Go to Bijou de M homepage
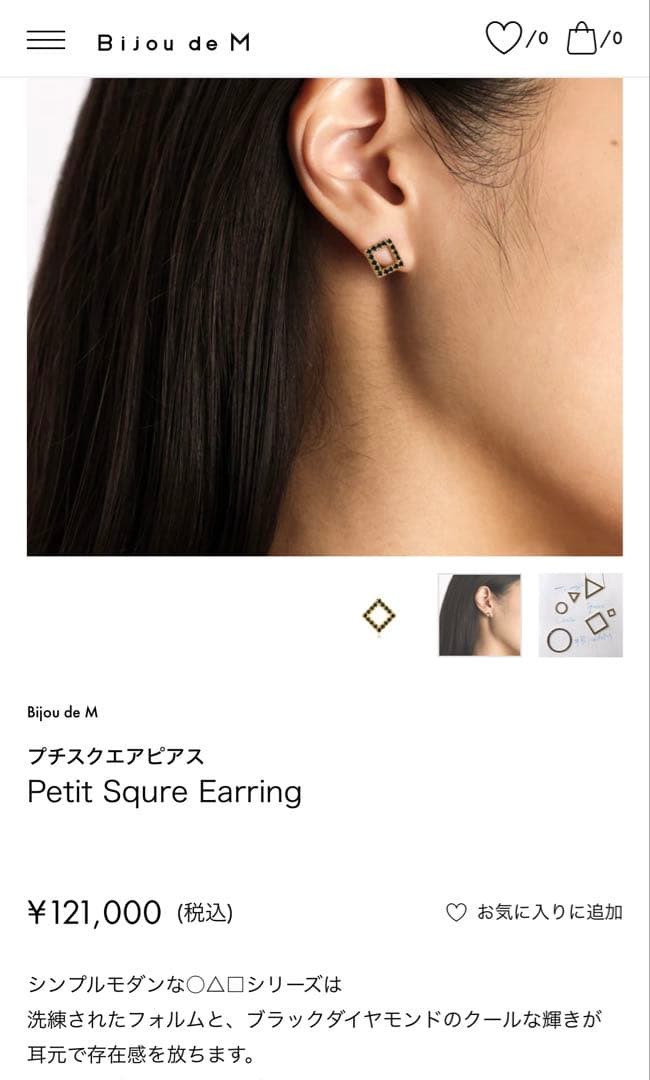650x1080 pixels. pyautogui.click(x=173, y=42)
